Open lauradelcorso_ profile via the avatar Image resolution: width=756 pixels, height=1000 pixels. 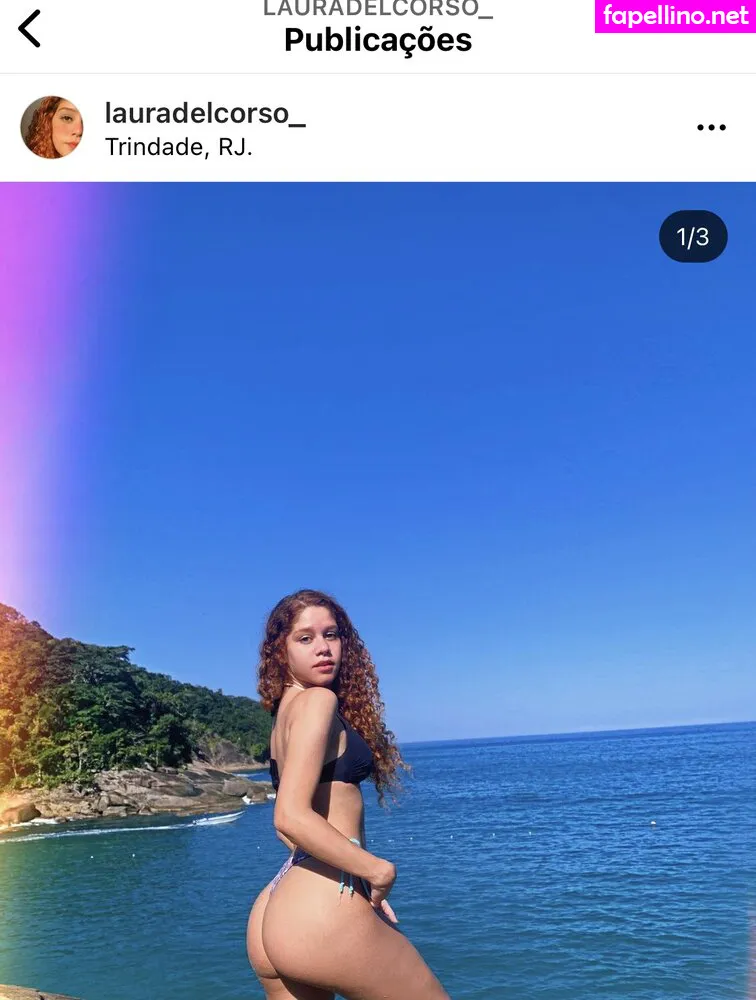click(x=52, y=128)
